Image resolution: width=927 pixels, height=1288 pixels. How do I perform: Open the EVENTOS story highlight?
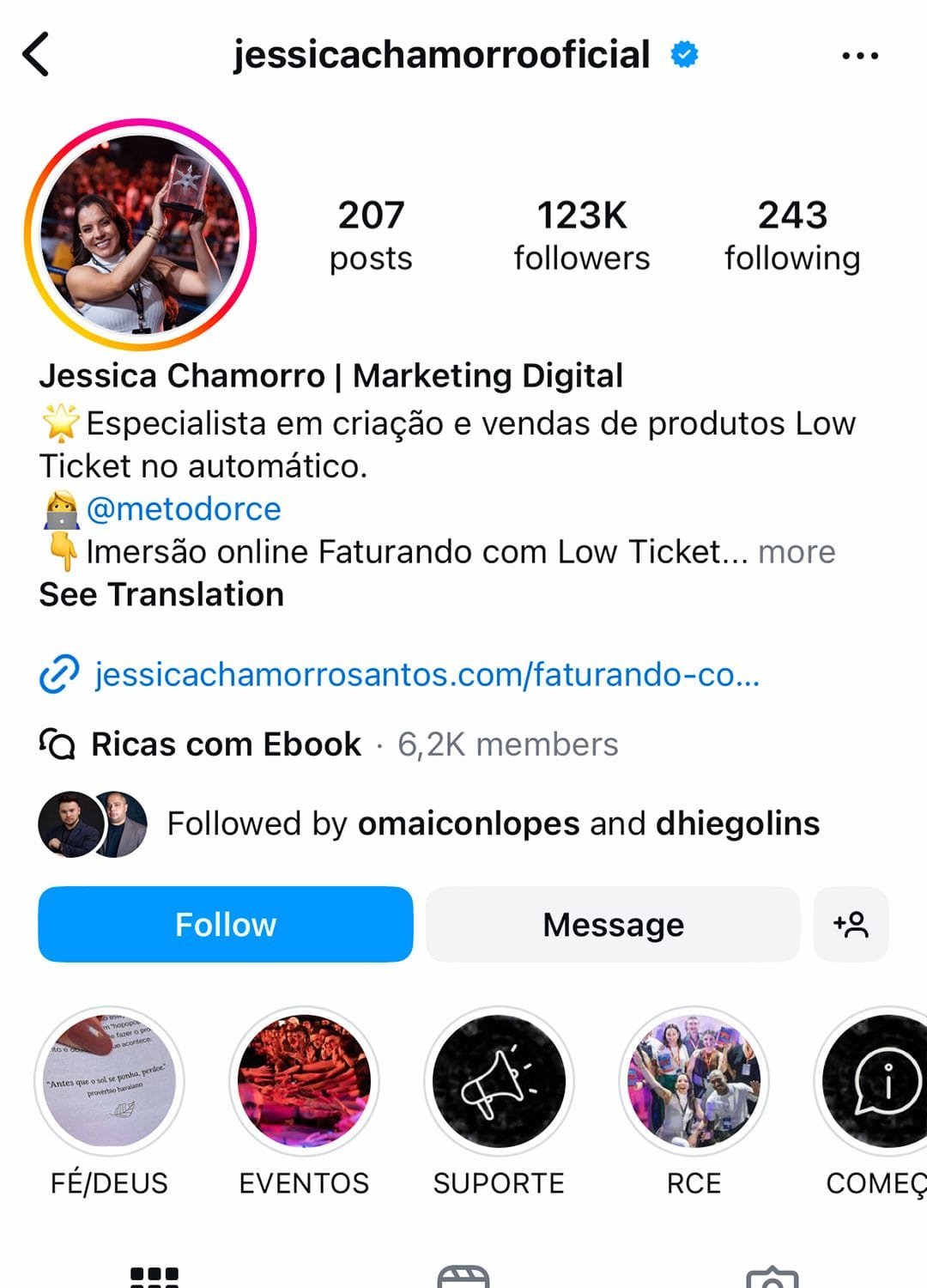pos(304,1081)
